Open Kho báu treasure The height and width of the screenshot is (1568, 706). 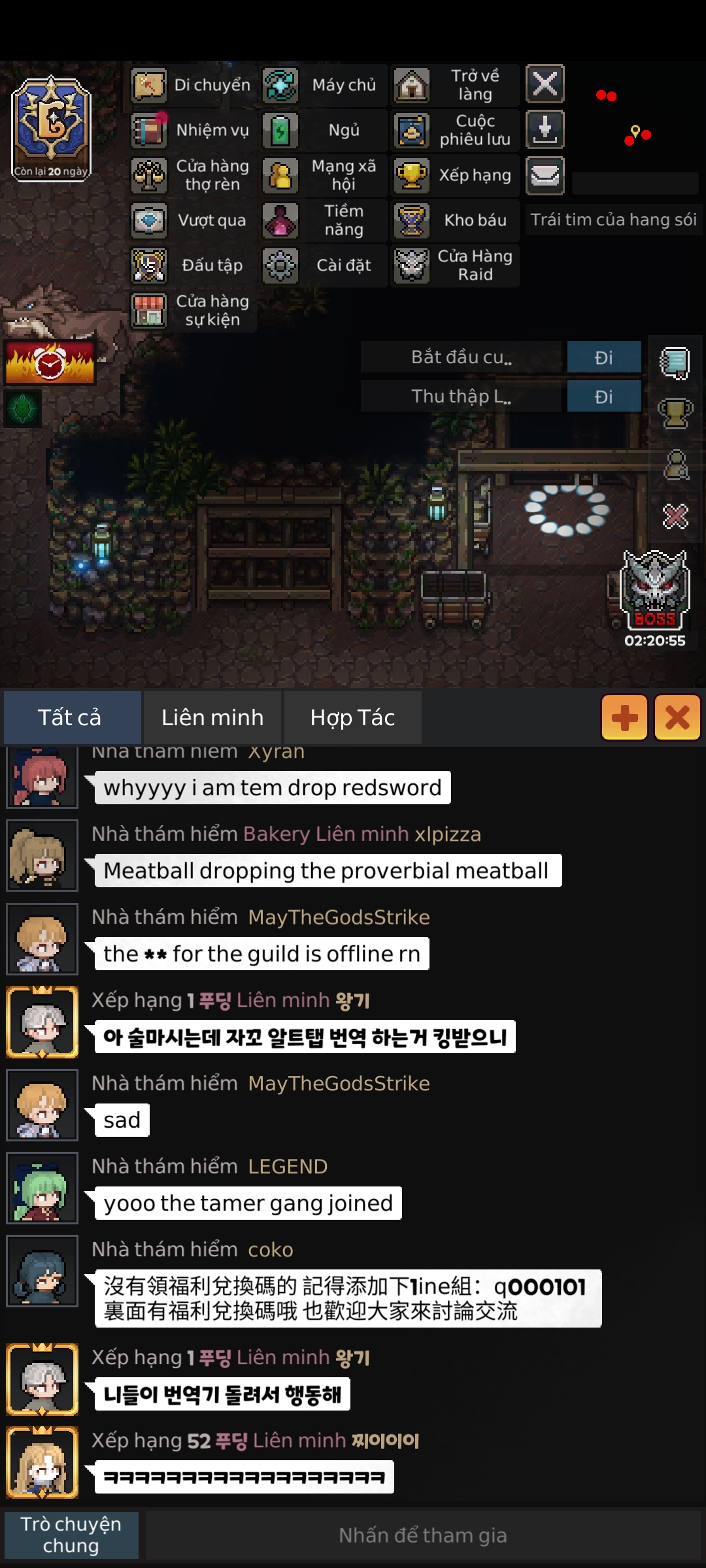pos(455,220)
